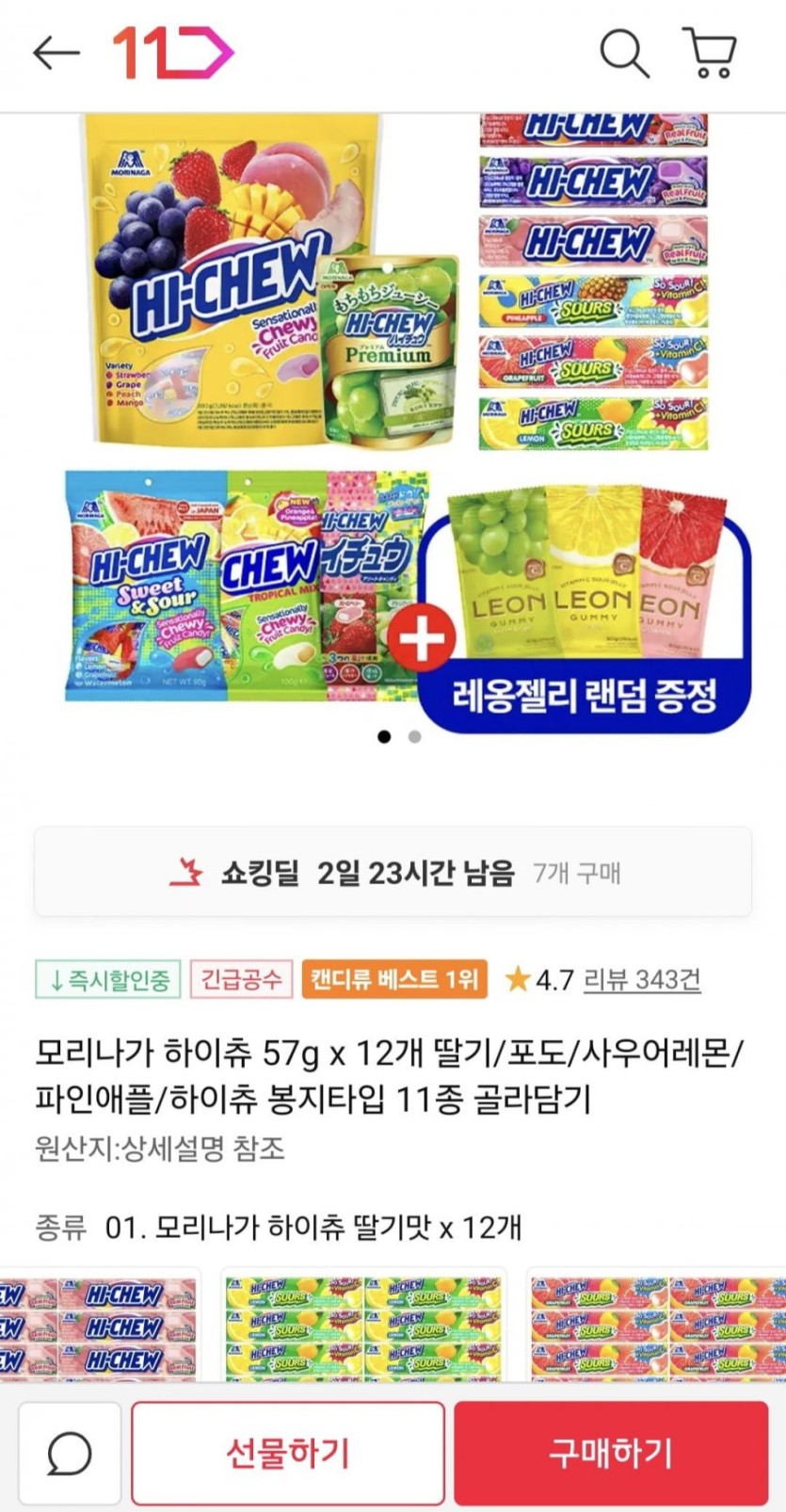
Task: Open product search
Action: click(624, 53)
